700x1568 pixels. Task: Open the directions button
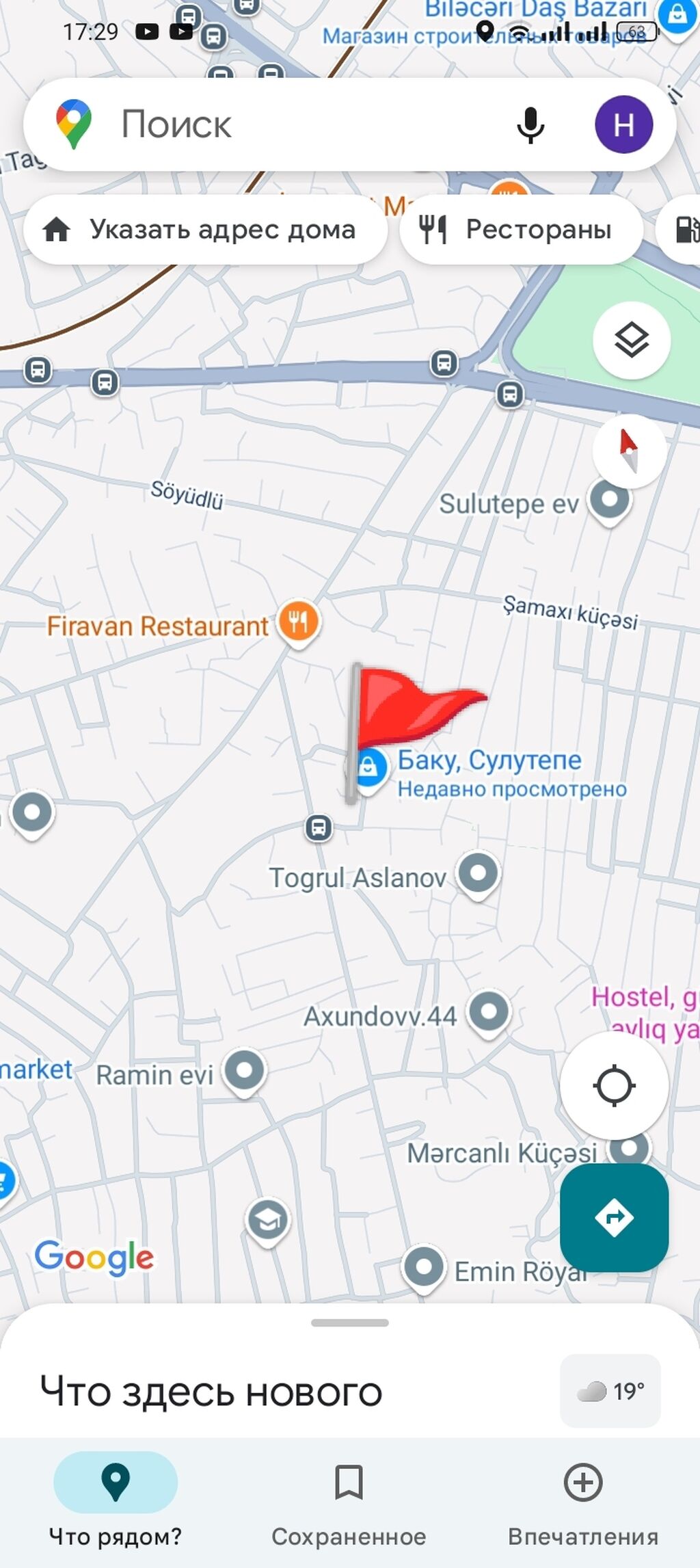pos(614,1217)
